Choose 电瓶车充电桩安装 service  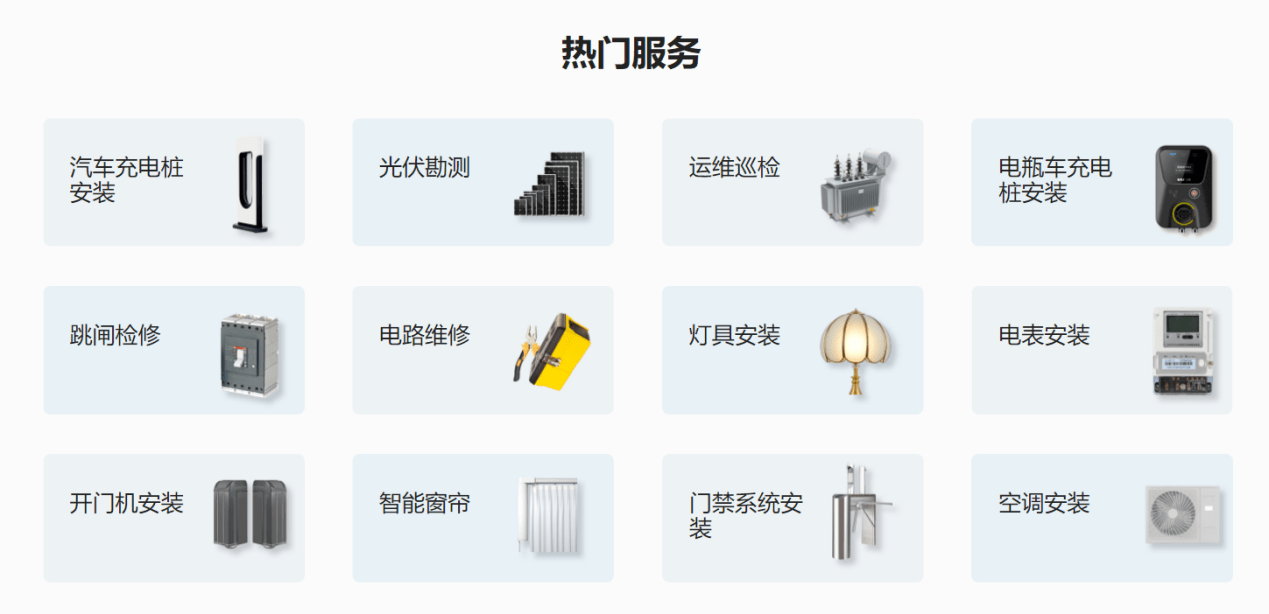point(1101,182)
